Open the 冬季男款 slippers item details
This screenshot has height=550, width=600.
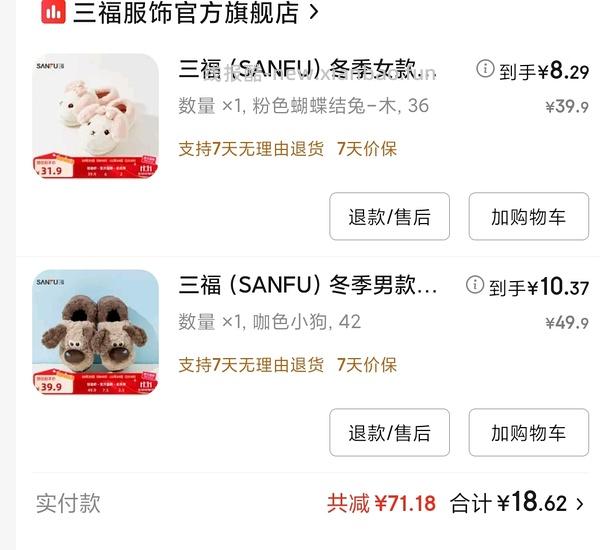coord(308,287)
